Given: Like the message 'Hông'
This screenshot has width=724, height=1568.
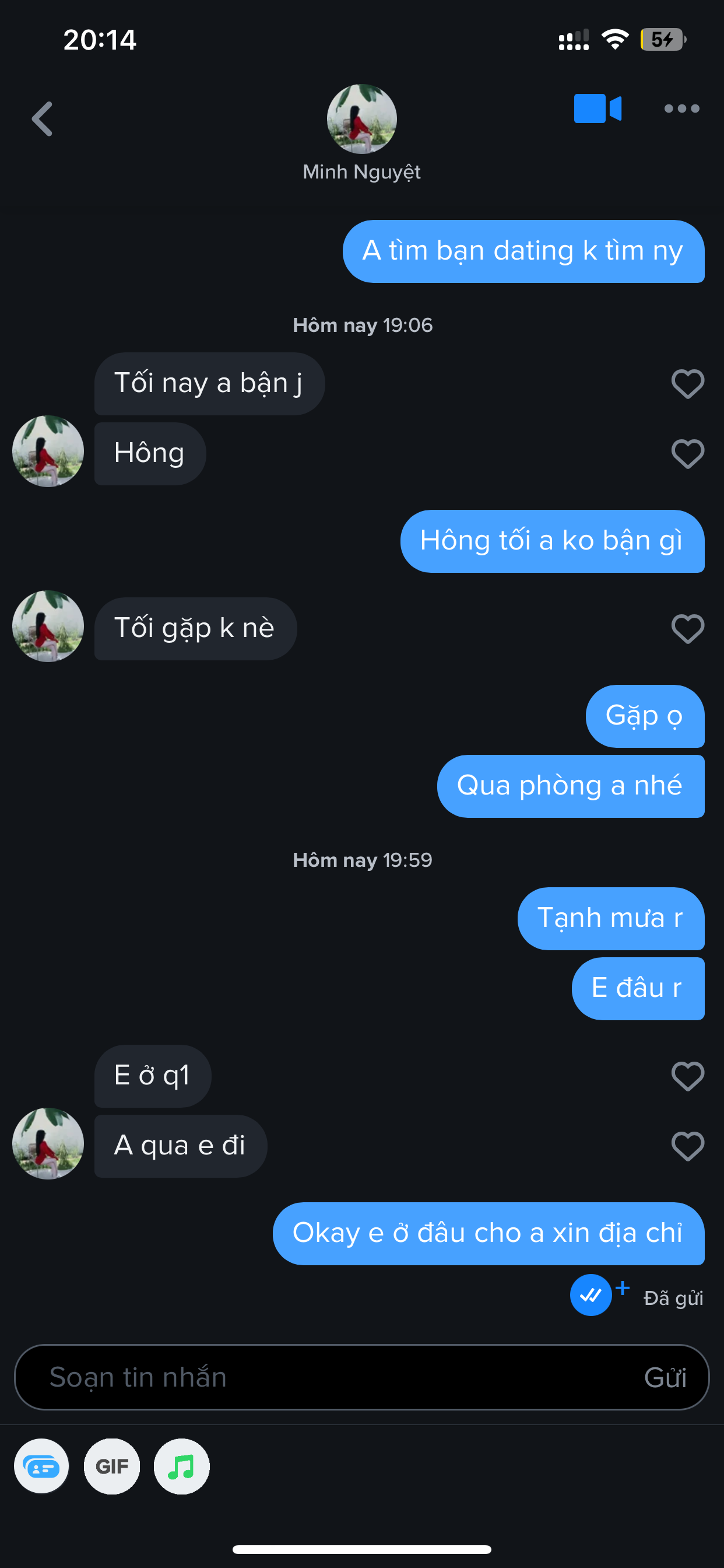Looking at the screenshot, I should [x=687, y=453].
